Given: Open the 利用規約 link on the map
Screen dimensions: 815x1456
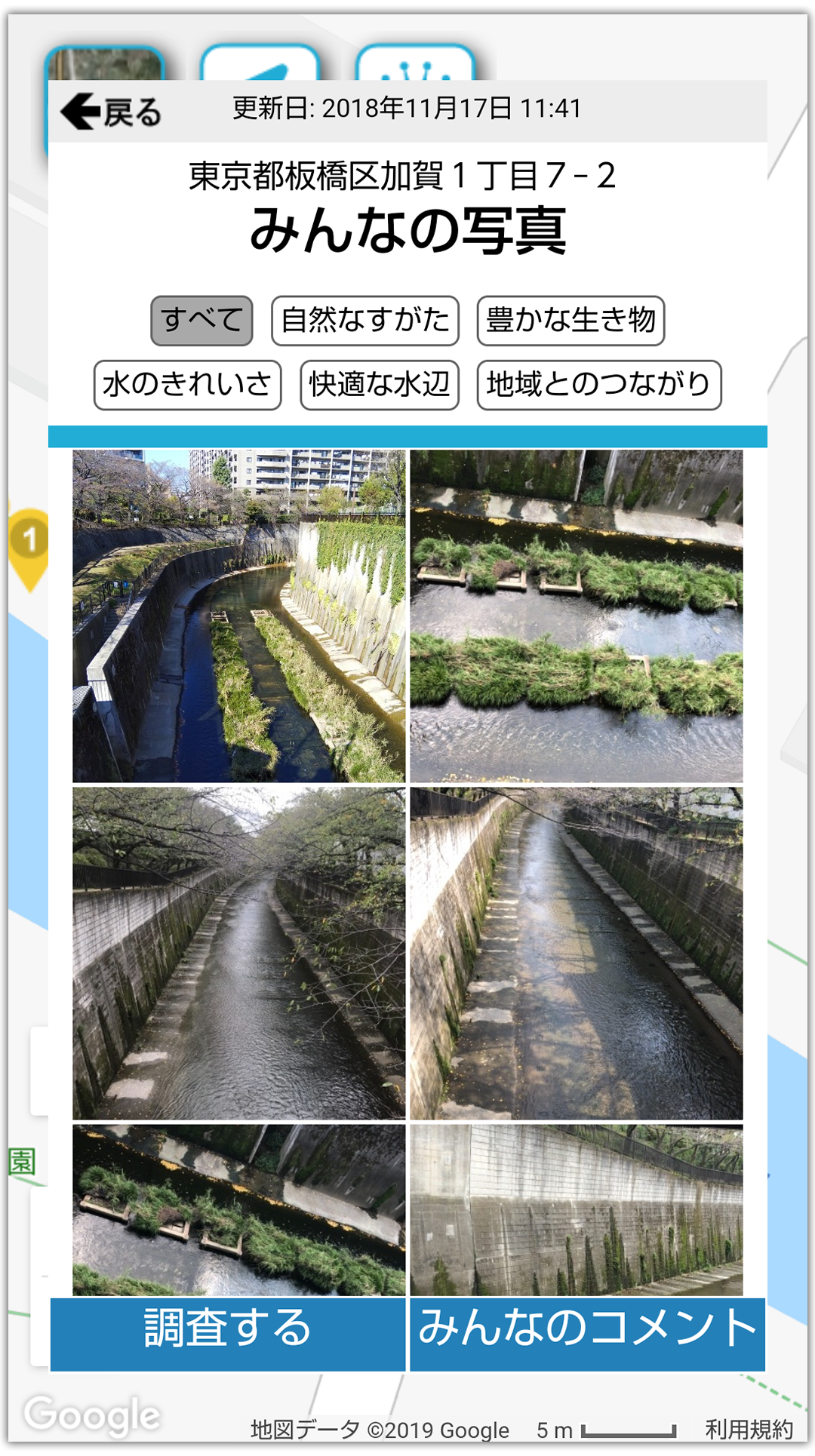Looking at the screenshot, I should tap(749, 1429).
